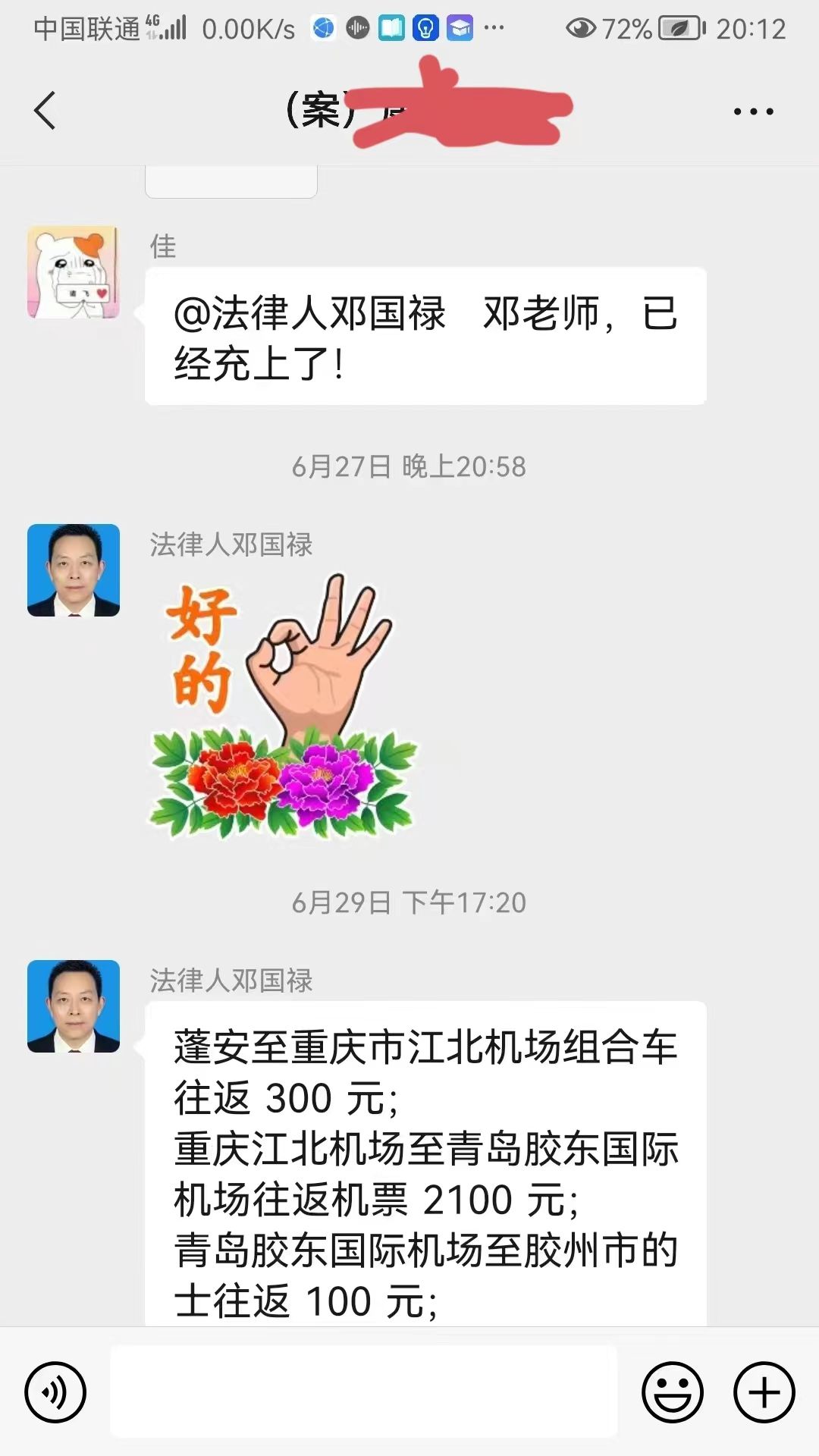Image resolution: width=819 pixels, height=1456 pixels.
Task: Open the emoji sticker panel
Action: (x=672, y=1392)
